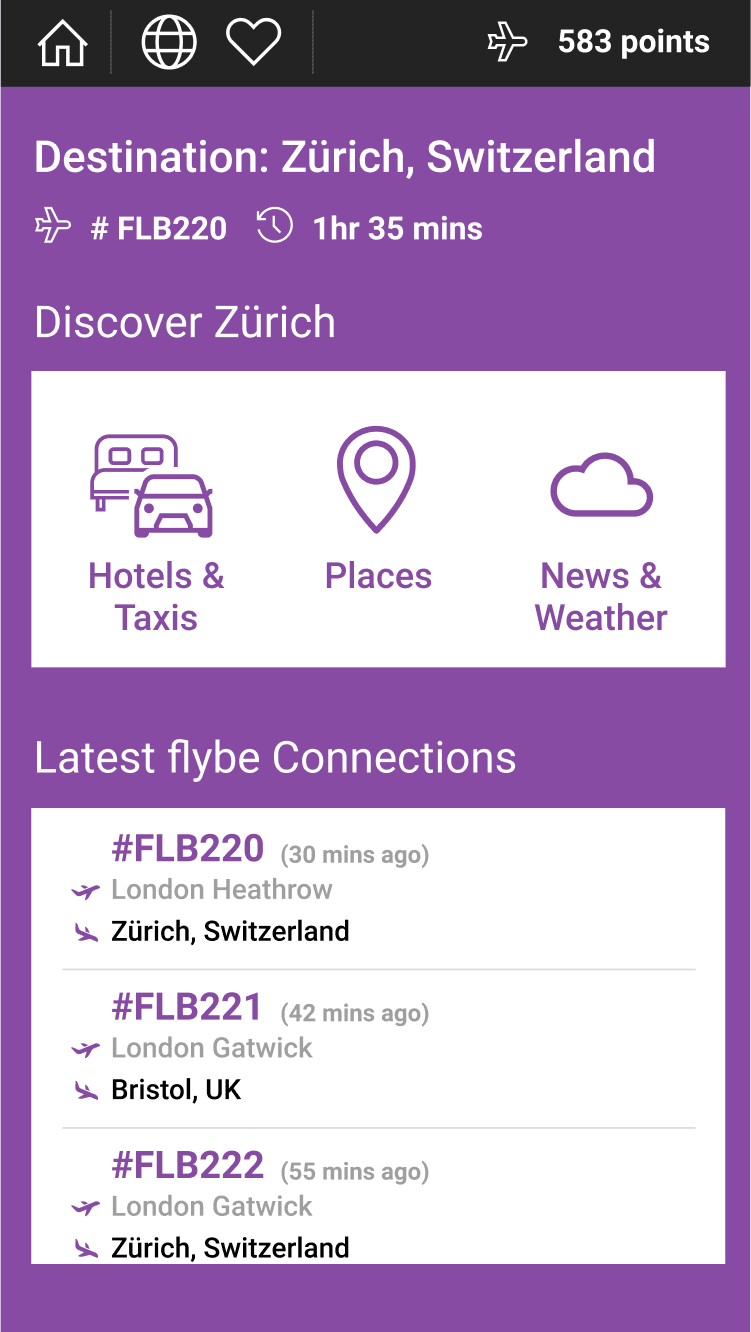Click the 583 points balance
The height and width of the screenshot is (1332, 751).
(632, 42)
